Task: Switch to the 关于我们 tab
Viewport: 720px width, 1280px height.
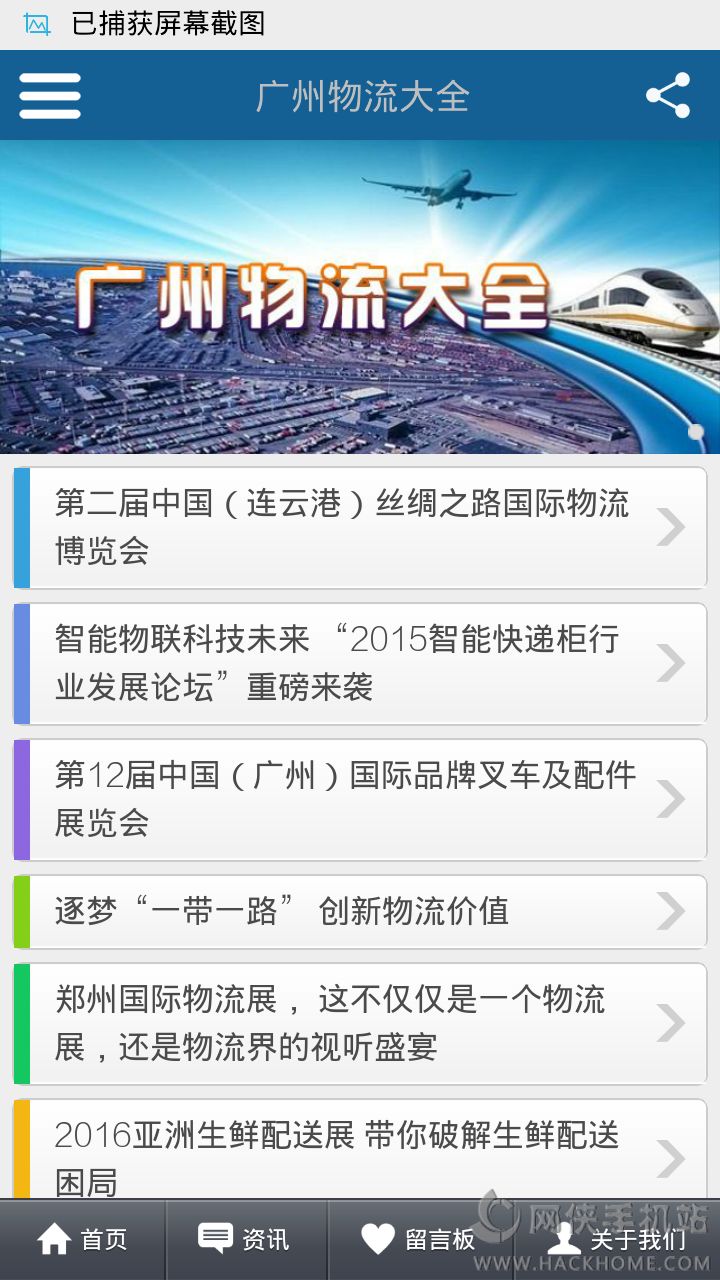Action: [x=617, y=1240]
